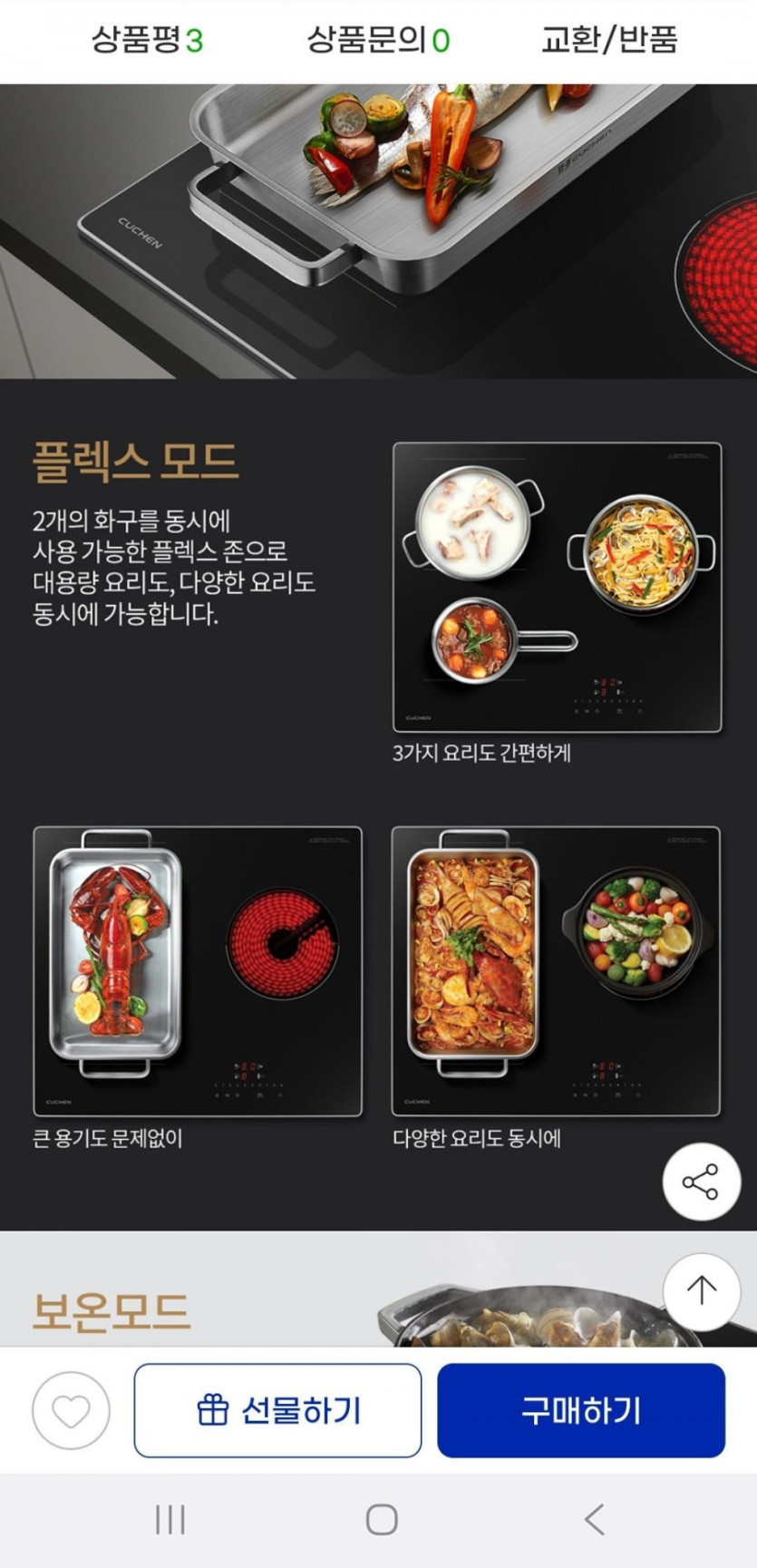Screen dimensions: 757x1568
Task: Select the 교환/반품 tab
Action: click(609, 40)
